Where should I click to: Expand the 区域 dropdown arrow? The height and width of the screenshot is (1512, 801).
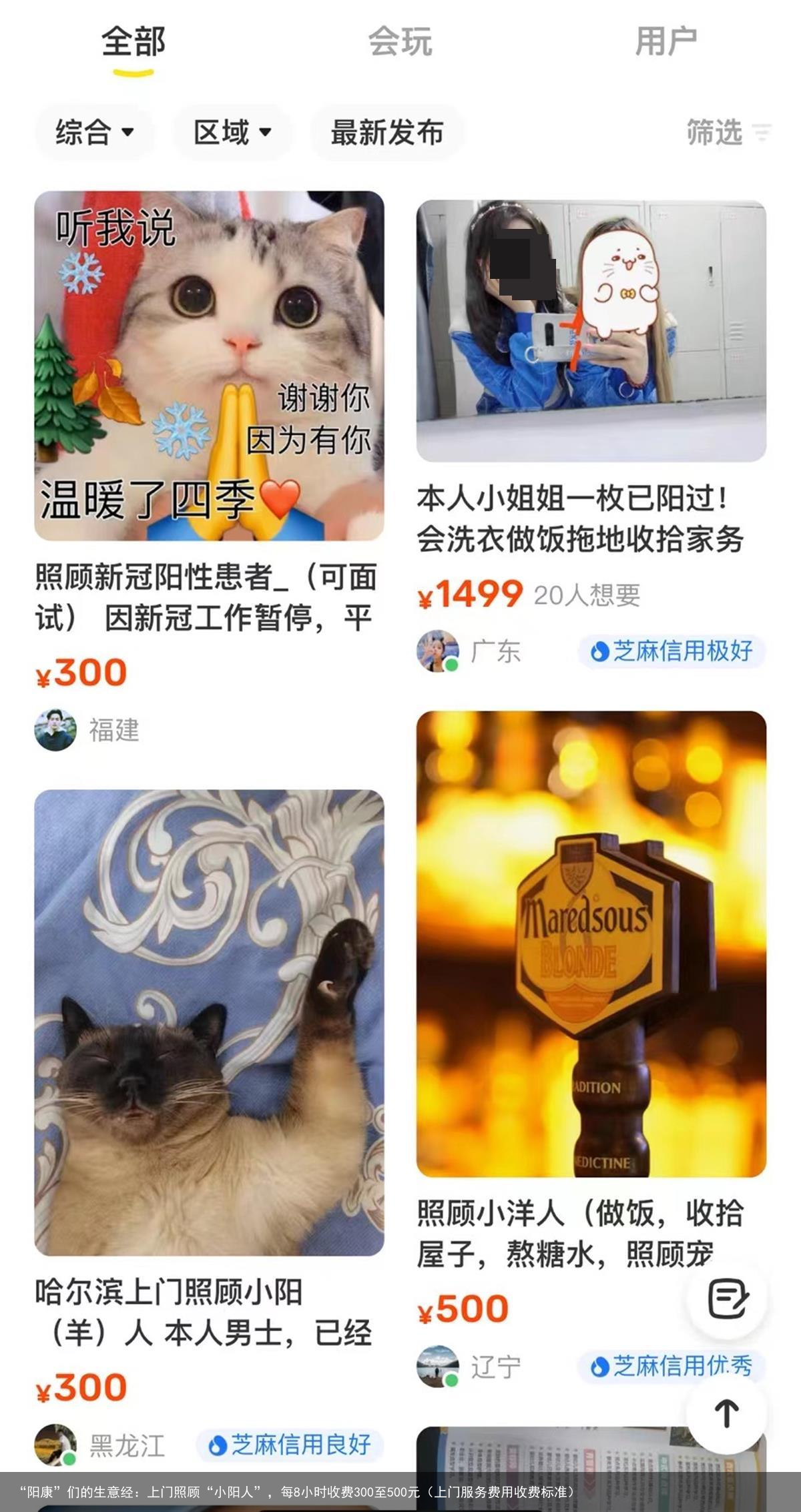(x=265, y=133)
